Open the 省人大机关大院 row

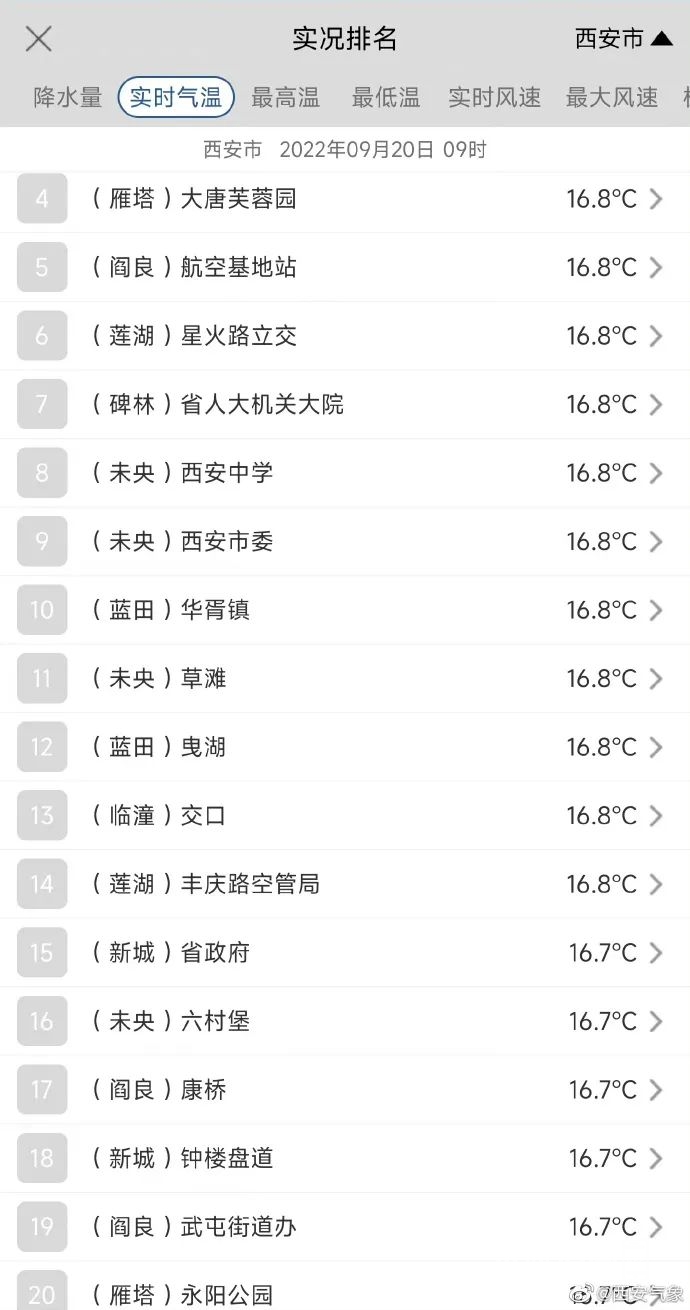click(x=345, y=404)
